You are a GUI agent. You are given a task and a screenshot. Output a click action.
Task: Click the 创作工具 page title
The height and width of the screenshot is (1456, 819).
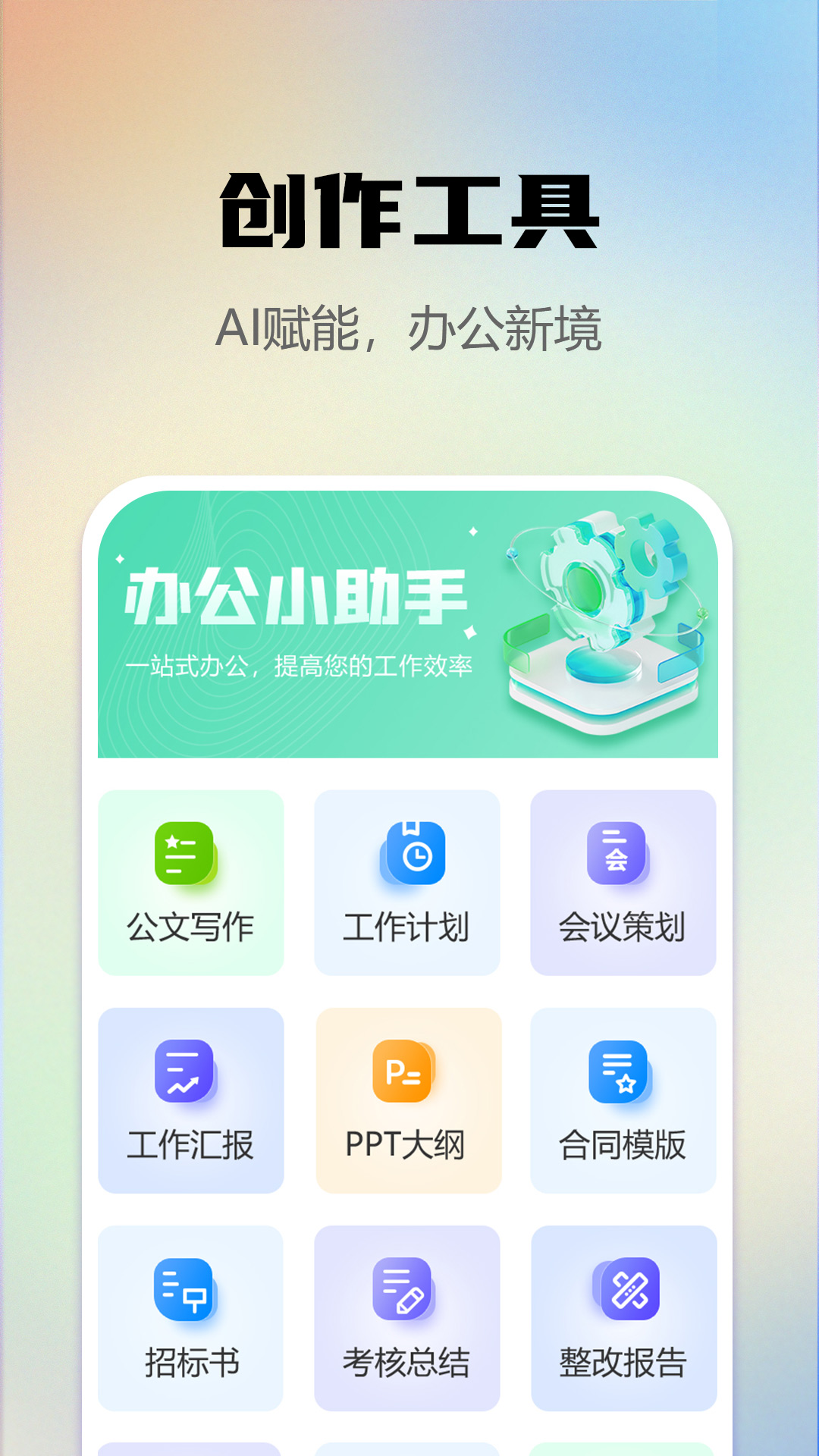tap(409, 211)
